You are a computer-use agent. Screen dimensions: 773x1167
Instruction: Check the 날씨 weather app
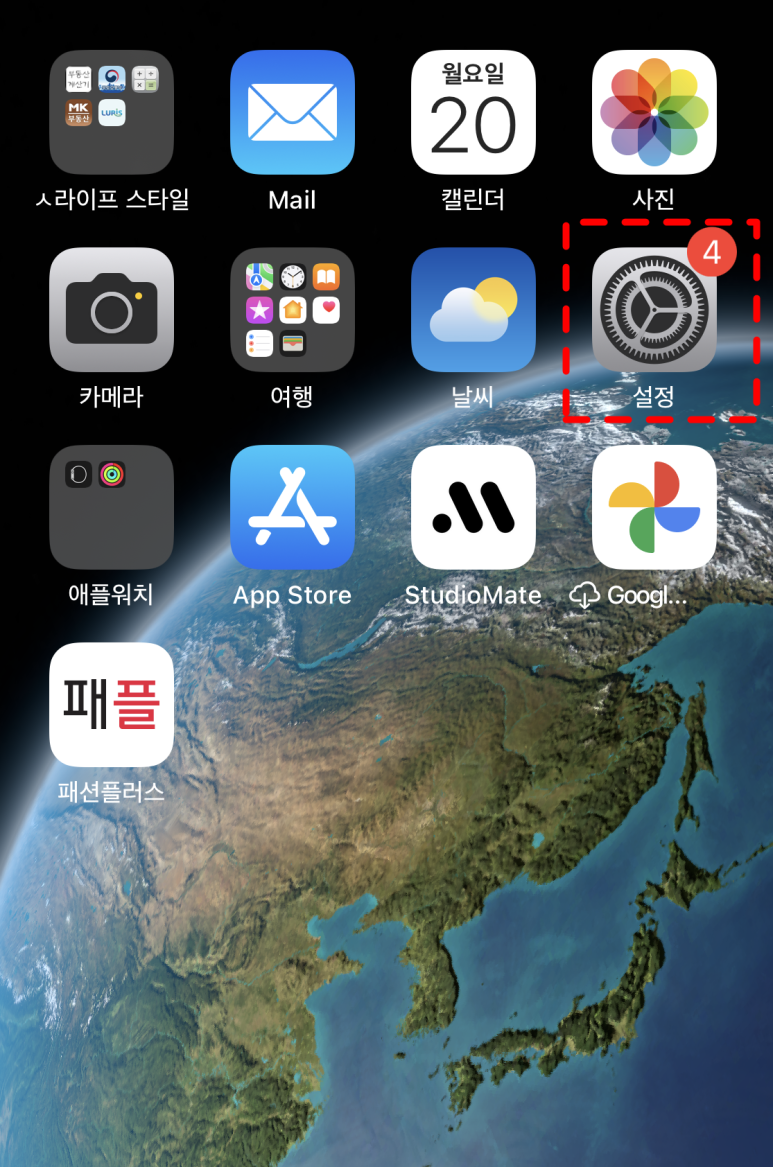(473, 310)
